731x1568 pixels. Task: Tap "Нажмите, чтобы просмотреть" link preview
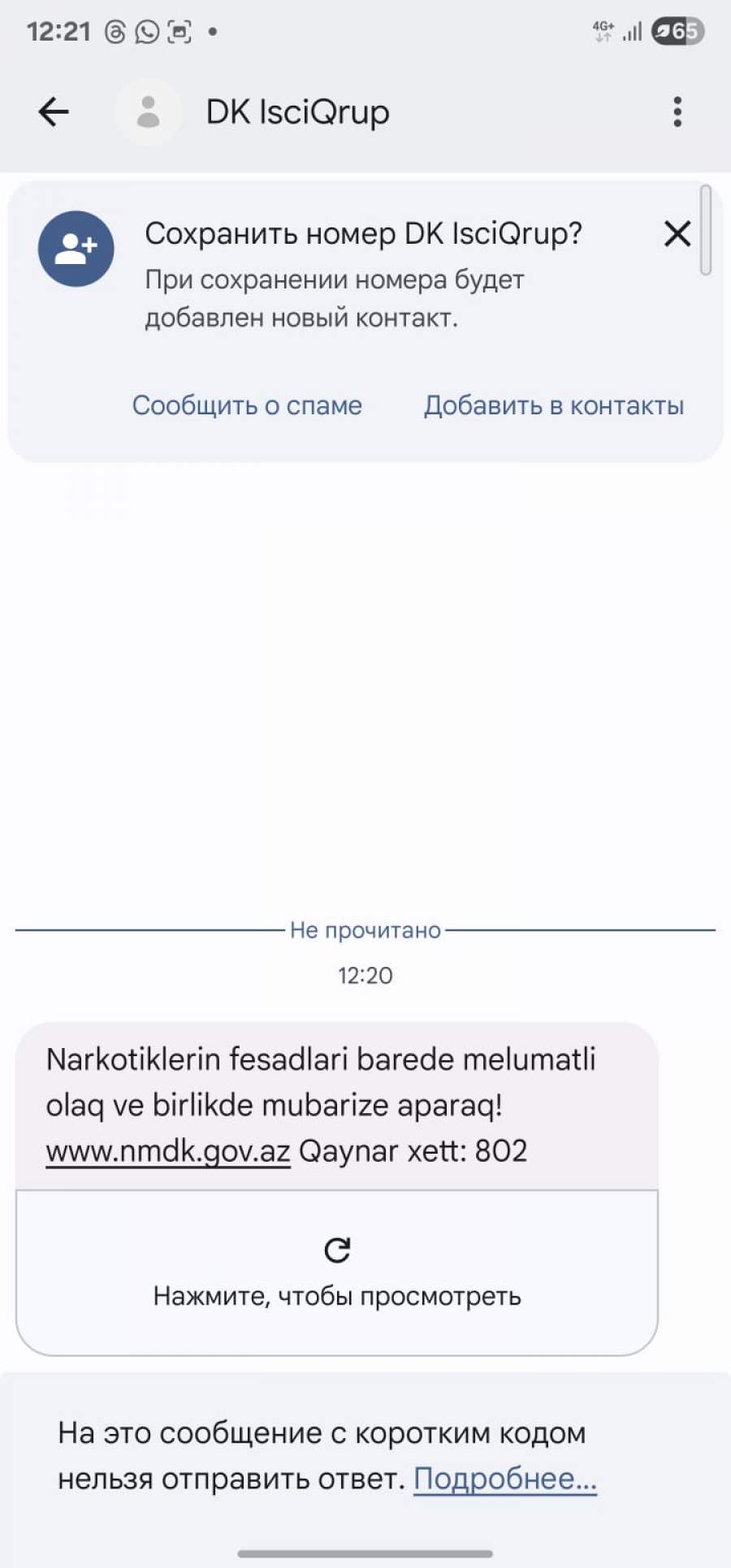pos(337,1273)
